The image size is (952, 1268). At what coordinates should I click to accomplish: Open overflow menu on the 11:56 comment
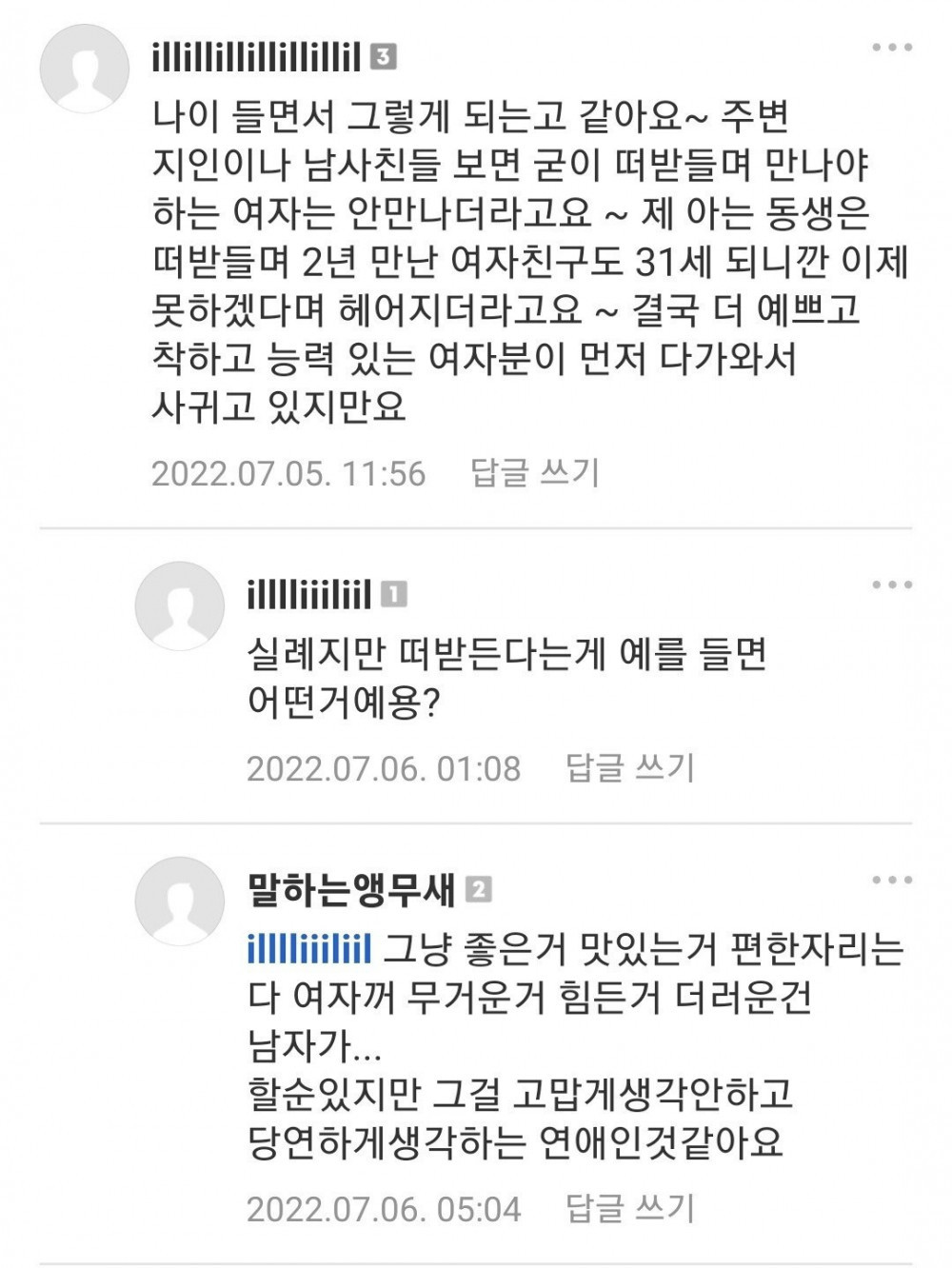coord(892,48)
